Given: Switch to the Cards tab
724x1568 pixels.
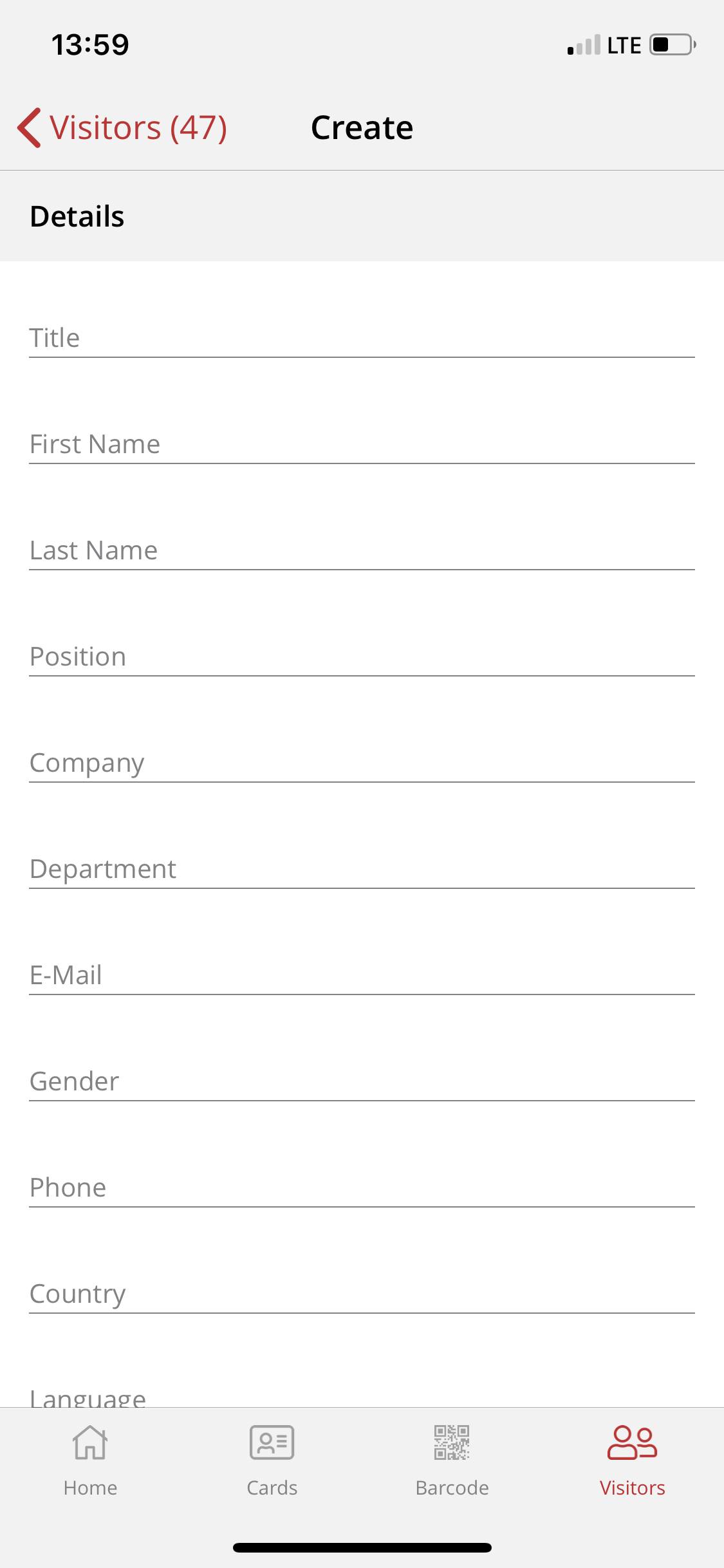Looking at the screenshot, I should [x=272, y=1461].
